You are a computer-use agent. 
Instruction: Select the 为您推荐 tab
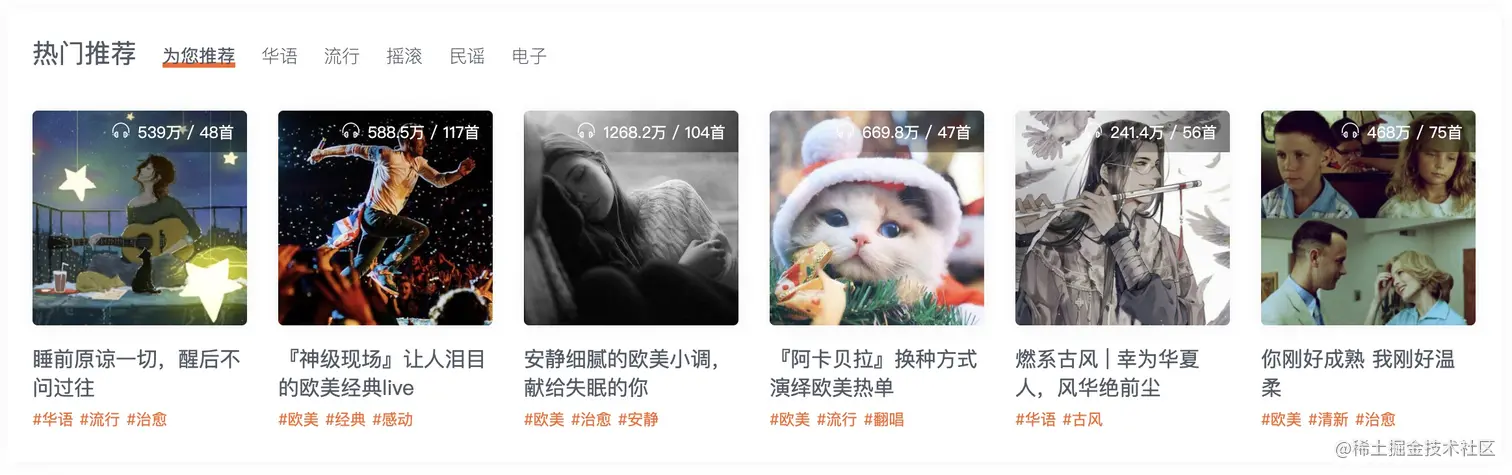[199, 56]
